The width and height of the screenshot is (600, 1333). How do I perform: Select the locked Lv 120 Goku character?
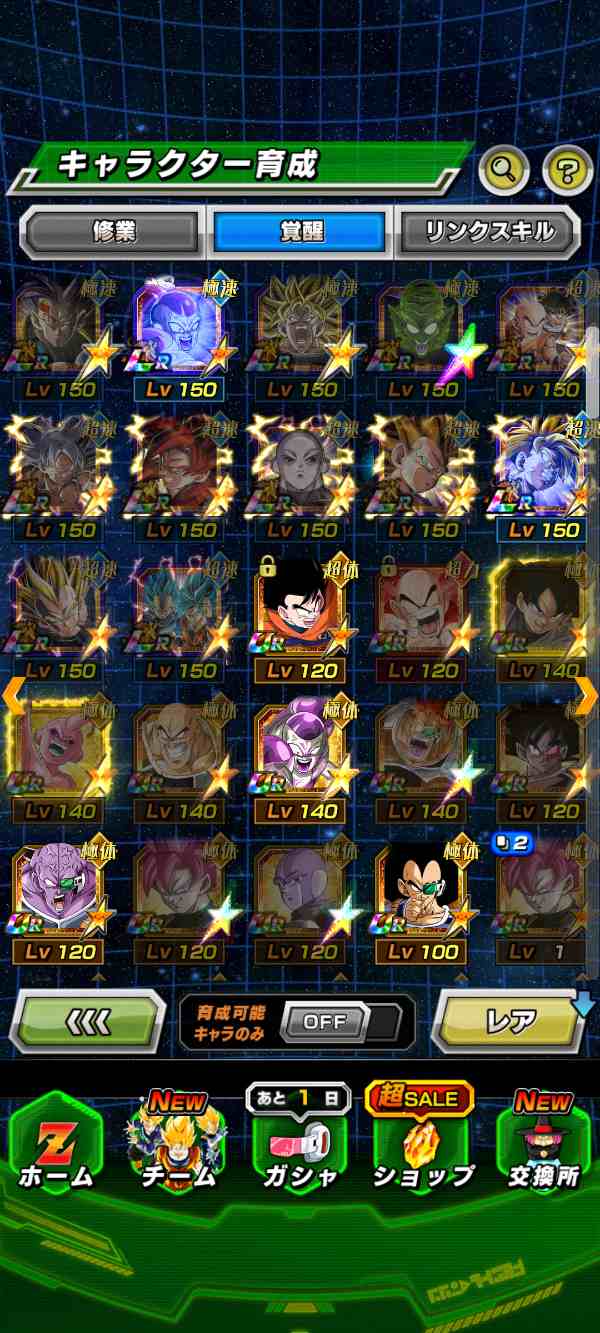click(x=300, y=610)
